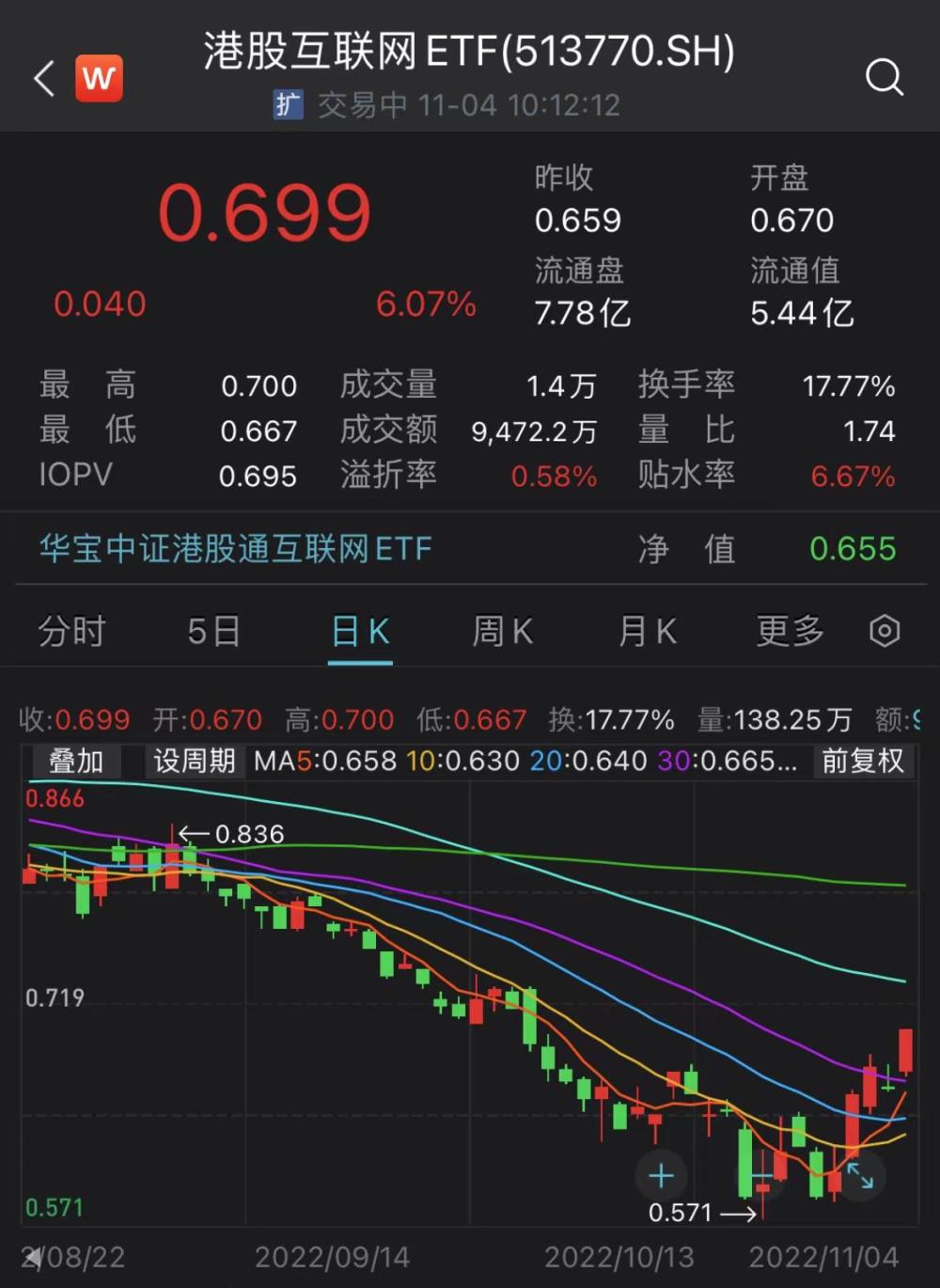Open the 华宝中证港股通互联网ETF fund link
Image resolution: width=940 pixels, height=1288 pixels.
(236, 549)
